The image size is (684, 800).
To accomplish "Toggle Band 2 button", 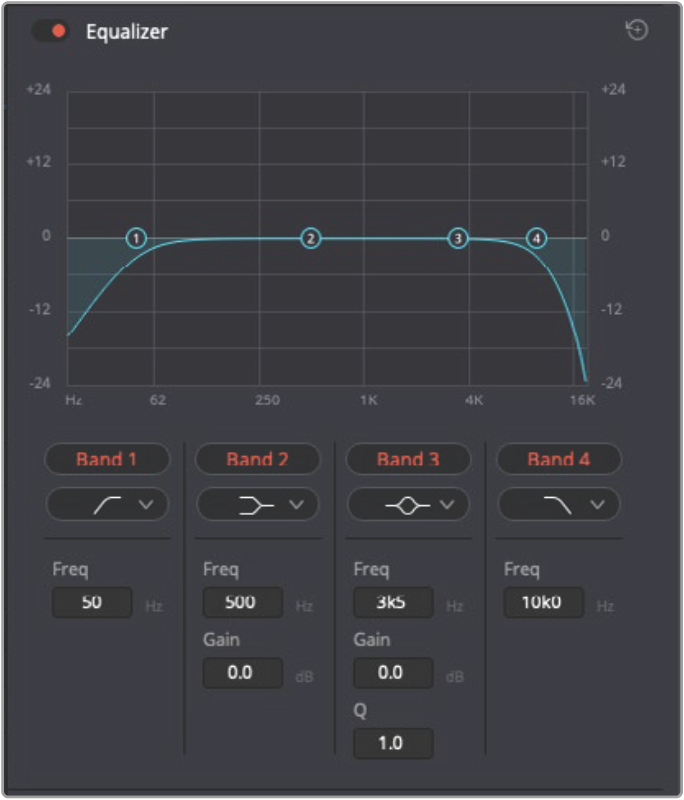I will (257, 459).
